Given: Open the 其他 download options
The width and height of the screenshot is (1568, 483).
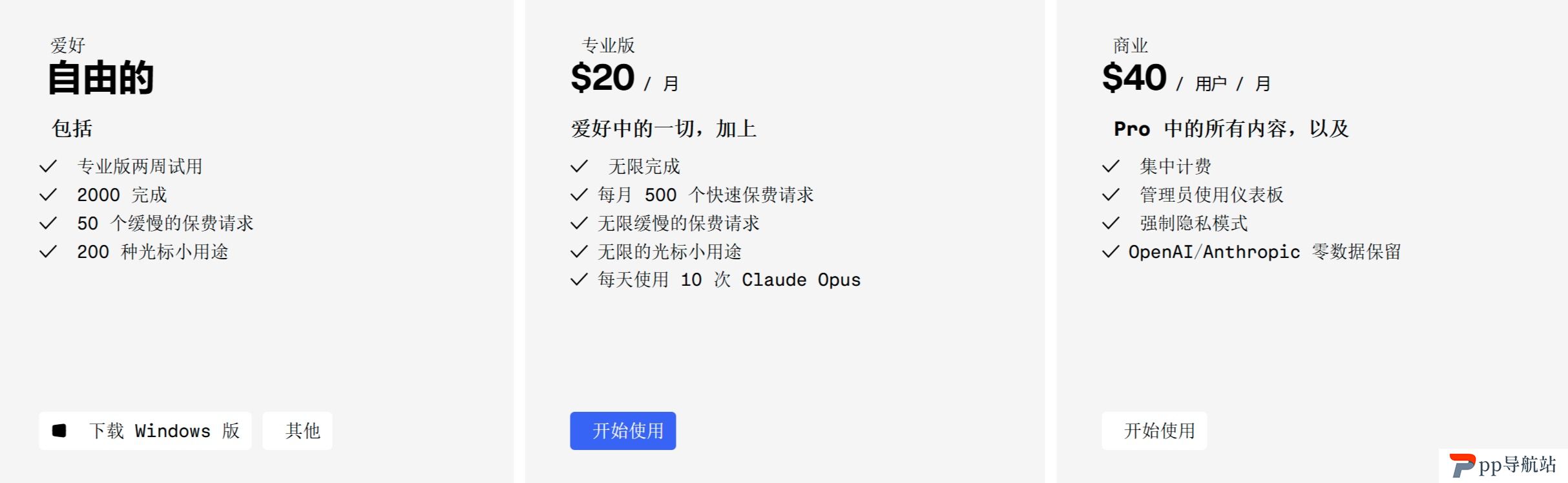Looking at the screenshot, I should tap(298, 431).
